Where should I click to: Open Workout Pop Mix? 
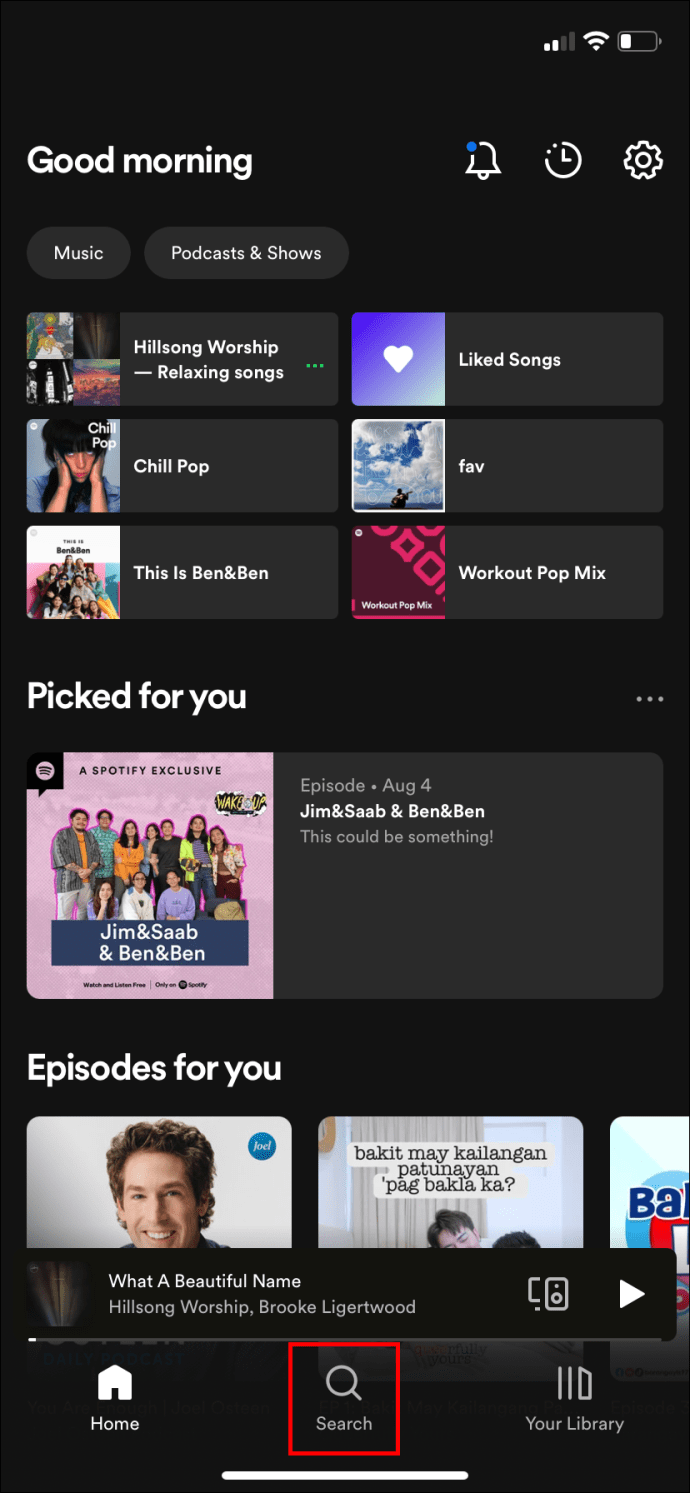click(x=507, y=573)
